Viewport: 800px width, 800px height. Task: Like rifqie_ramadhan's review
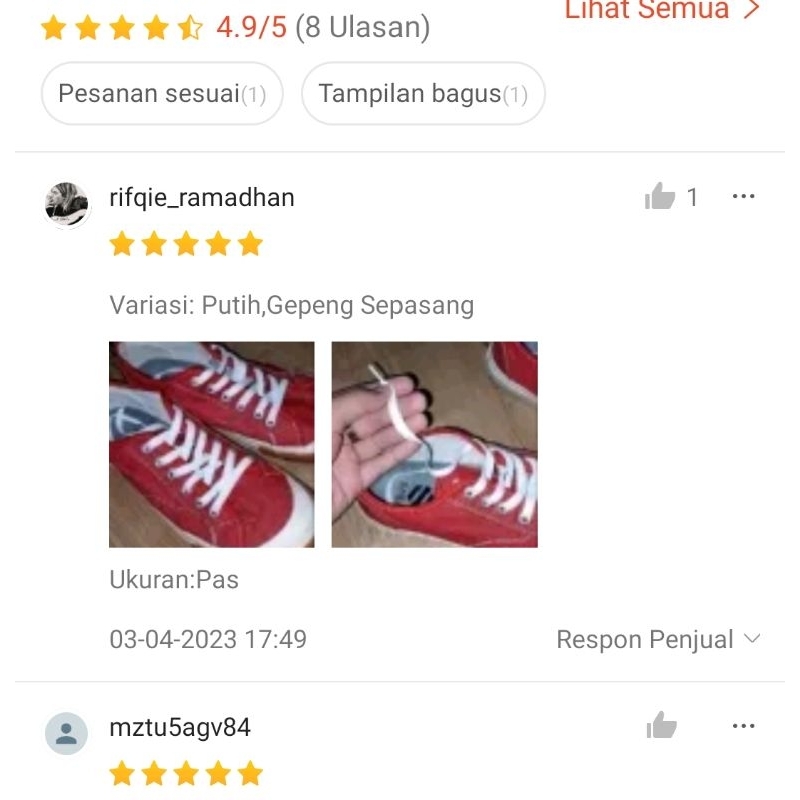[660, 197]
